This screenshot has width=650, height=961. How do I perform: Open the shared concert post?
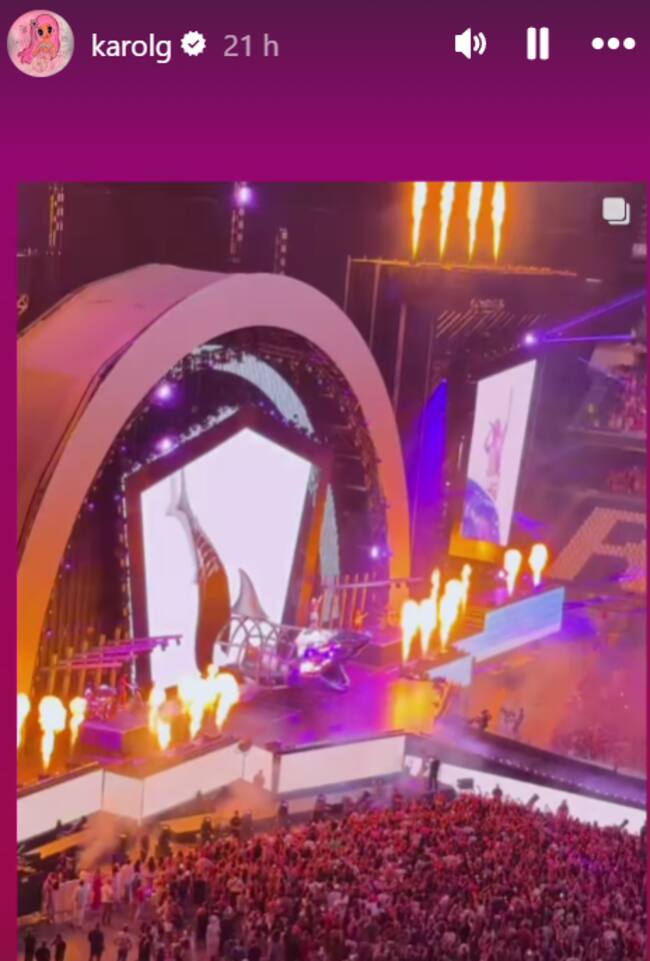click(x=330, y=560)
